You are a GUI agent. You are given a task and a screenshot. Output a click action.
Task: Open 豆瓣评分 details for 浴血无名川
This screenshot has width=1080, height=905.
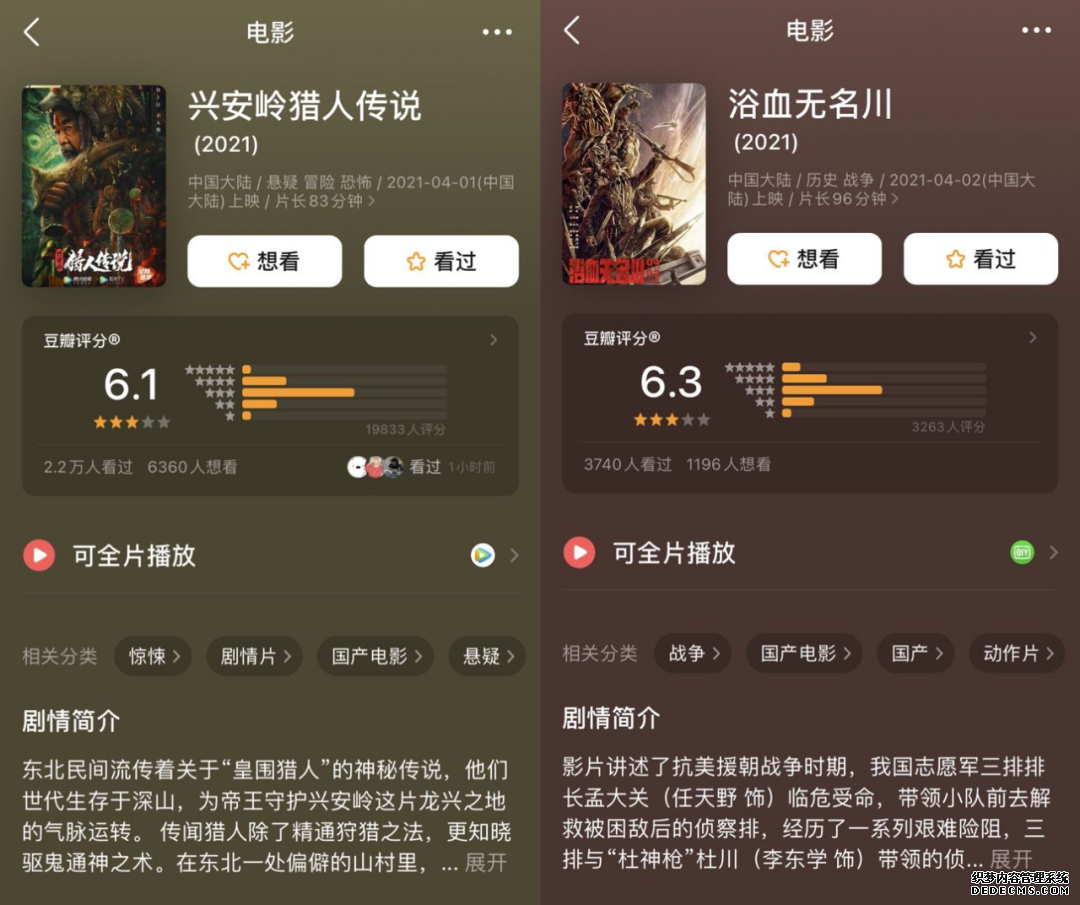1033,338
